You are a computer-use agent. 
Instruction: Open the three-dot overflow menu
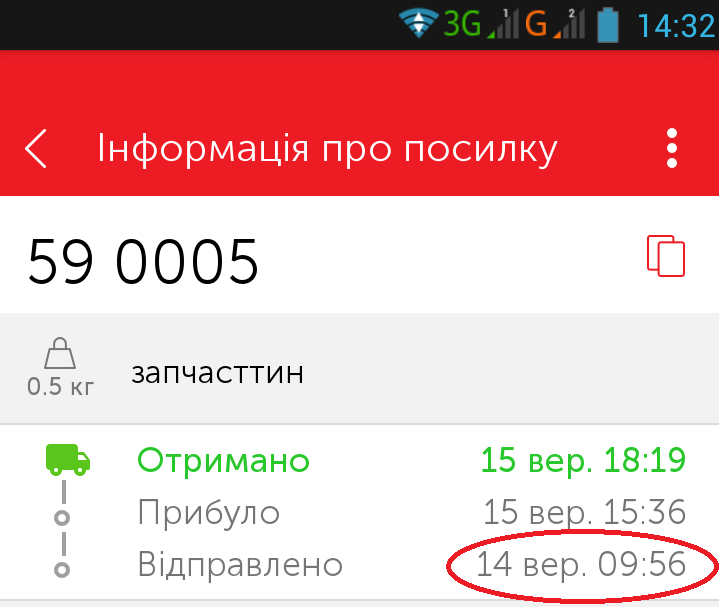point(672,149)
